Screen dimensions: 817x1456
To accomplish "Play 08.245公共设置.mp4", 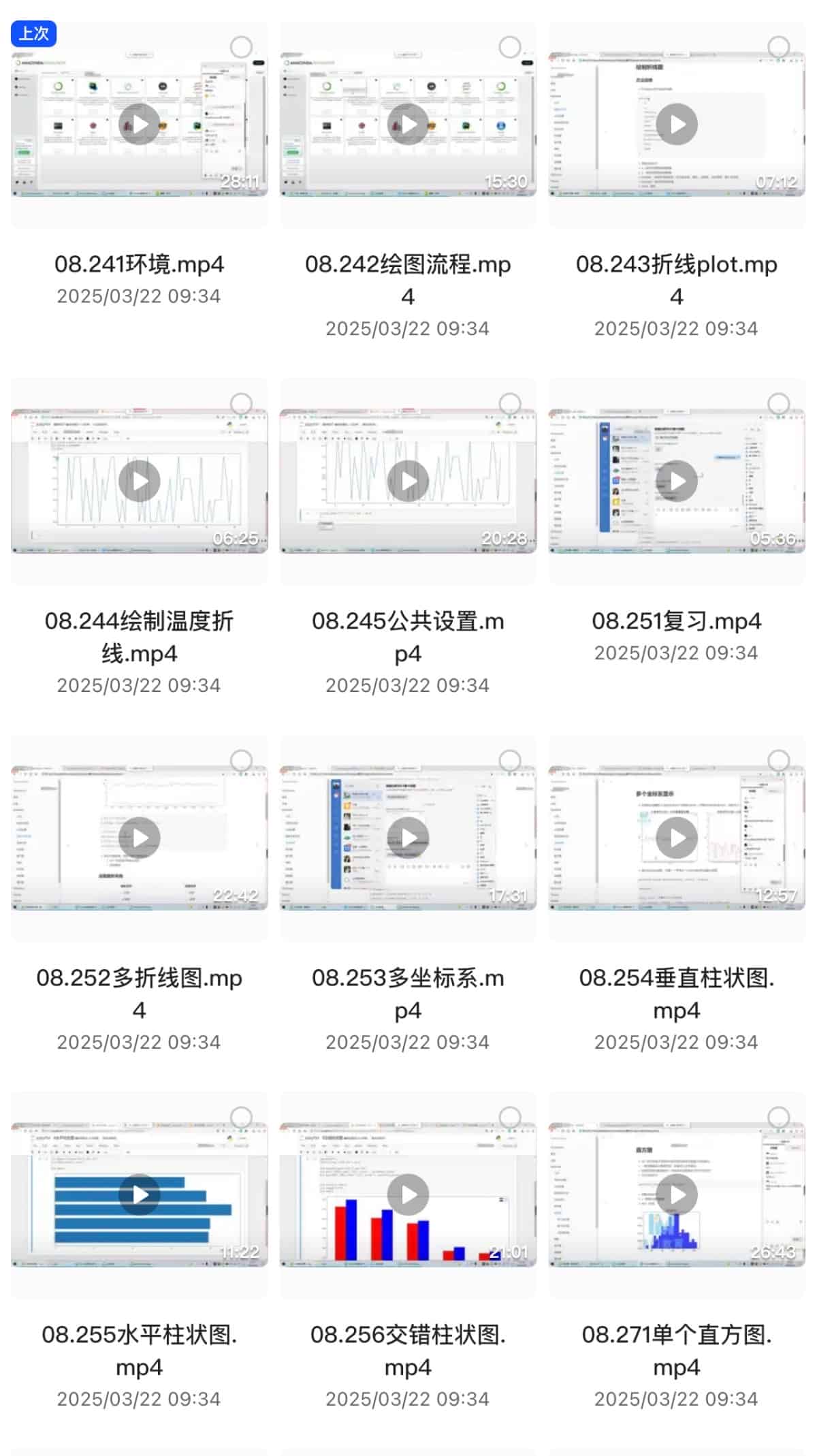I will coord(407,481).
